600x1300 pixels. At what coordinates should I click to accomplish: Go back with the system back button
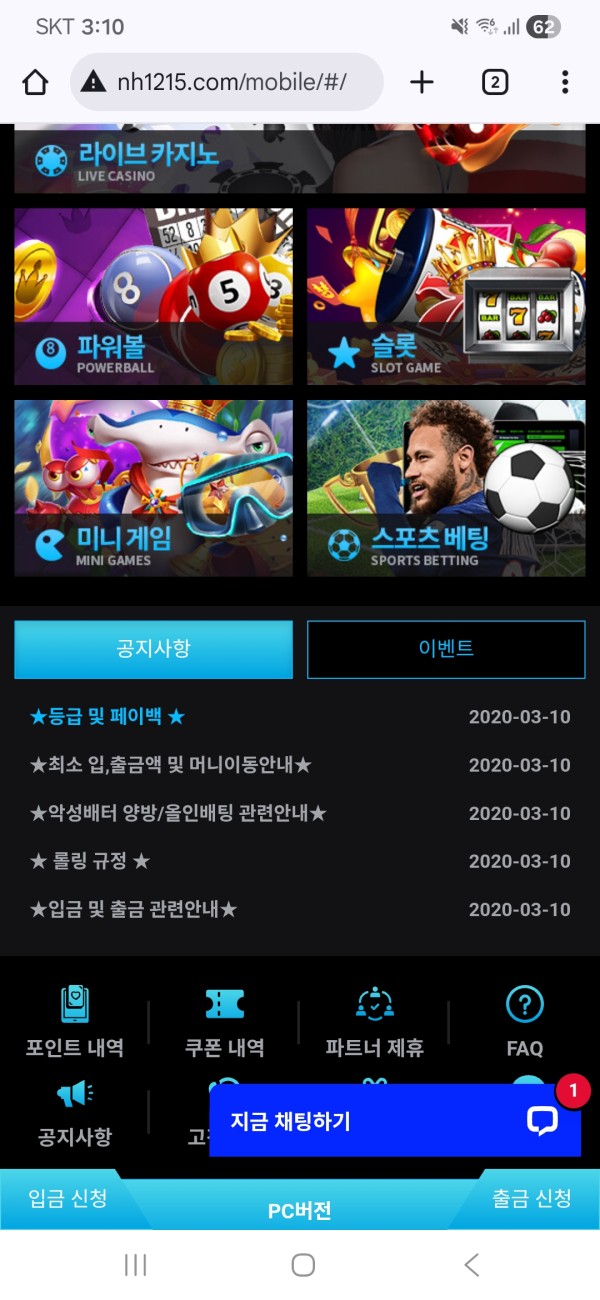[471, 1265]
